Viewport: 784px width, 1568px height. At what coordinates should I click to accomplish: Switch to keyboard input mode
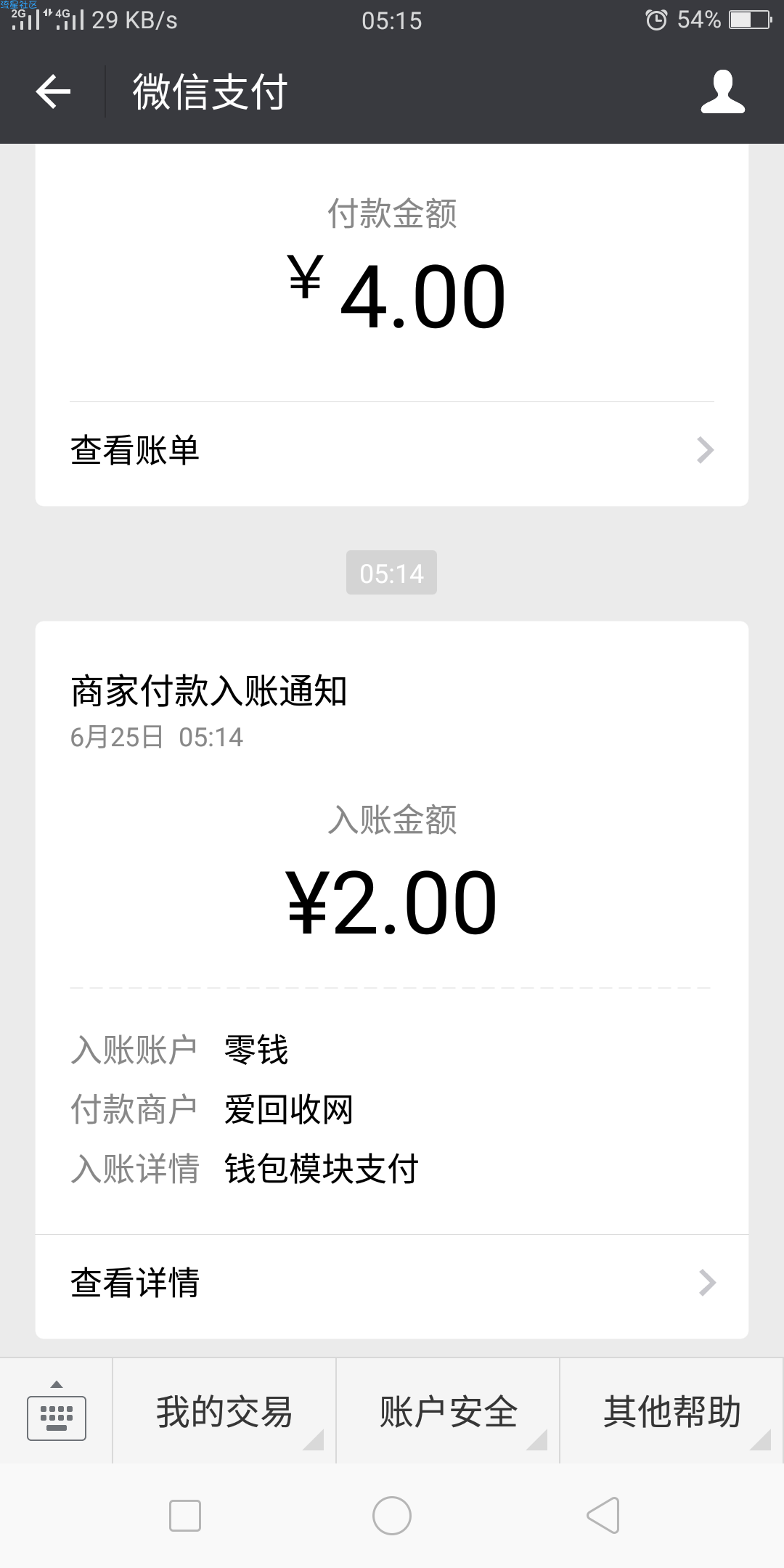point(57,1412)
